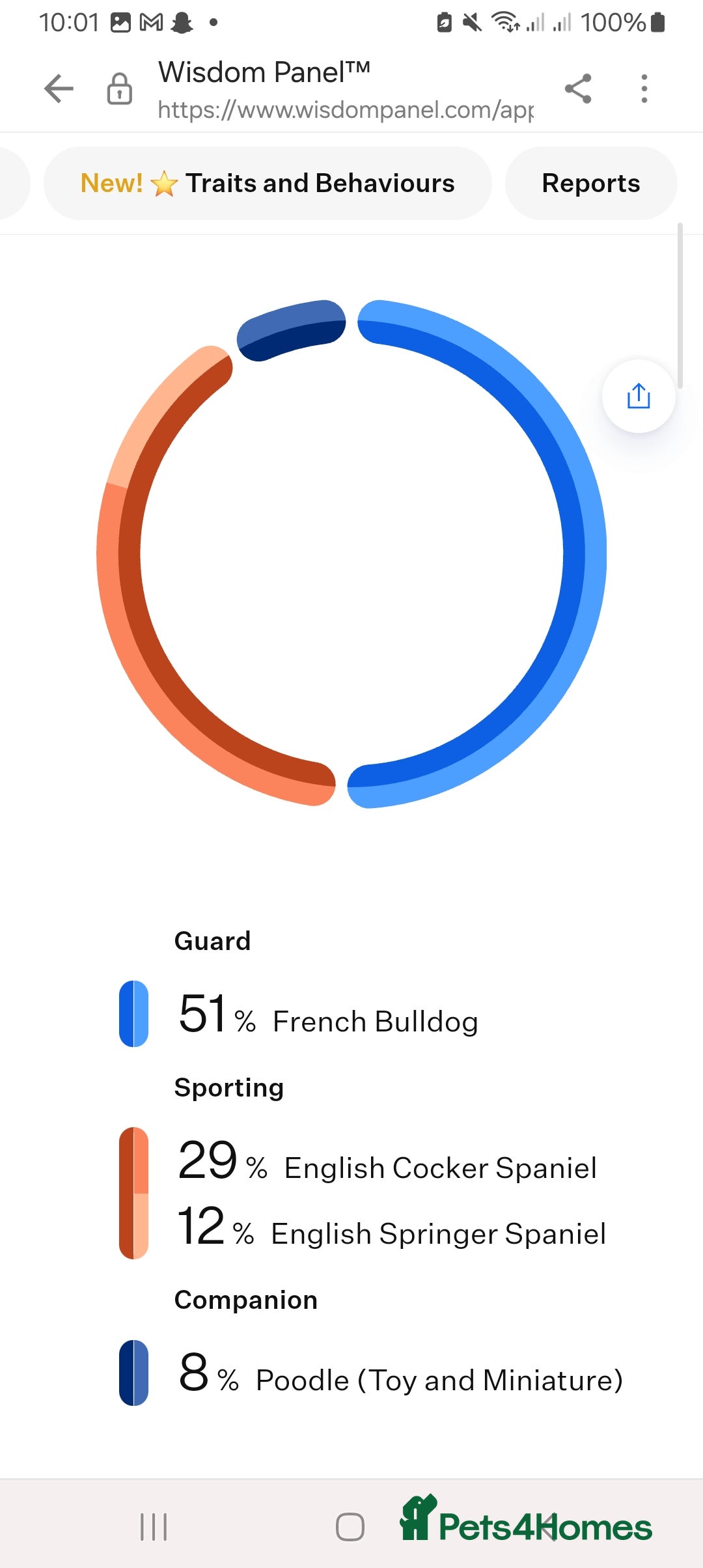
Task: Tap the floating export breed chart button
Action: tap(638, 396)
